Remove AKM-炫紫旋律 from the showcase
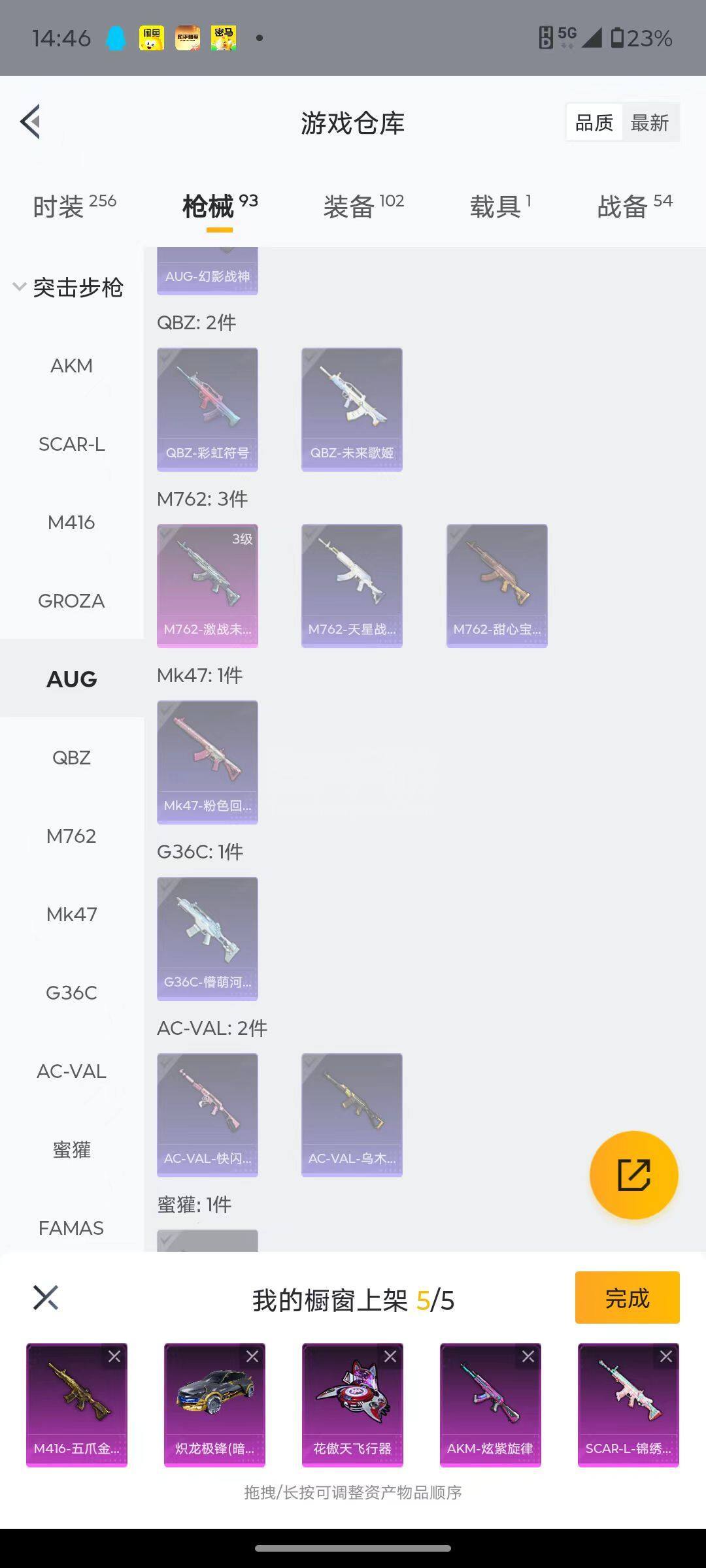 (528, 1357)
